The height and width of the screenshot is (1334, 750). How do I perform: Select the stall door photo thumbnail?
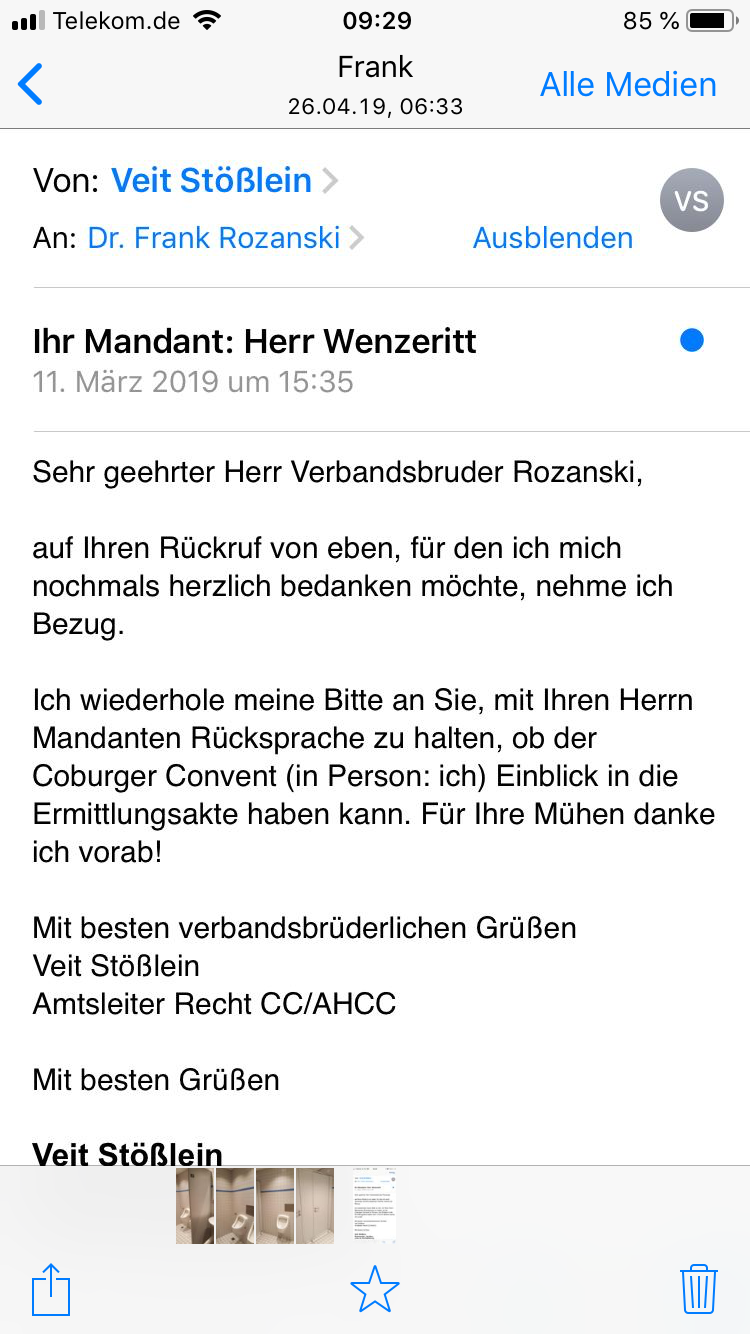[x=315, y=1205]
